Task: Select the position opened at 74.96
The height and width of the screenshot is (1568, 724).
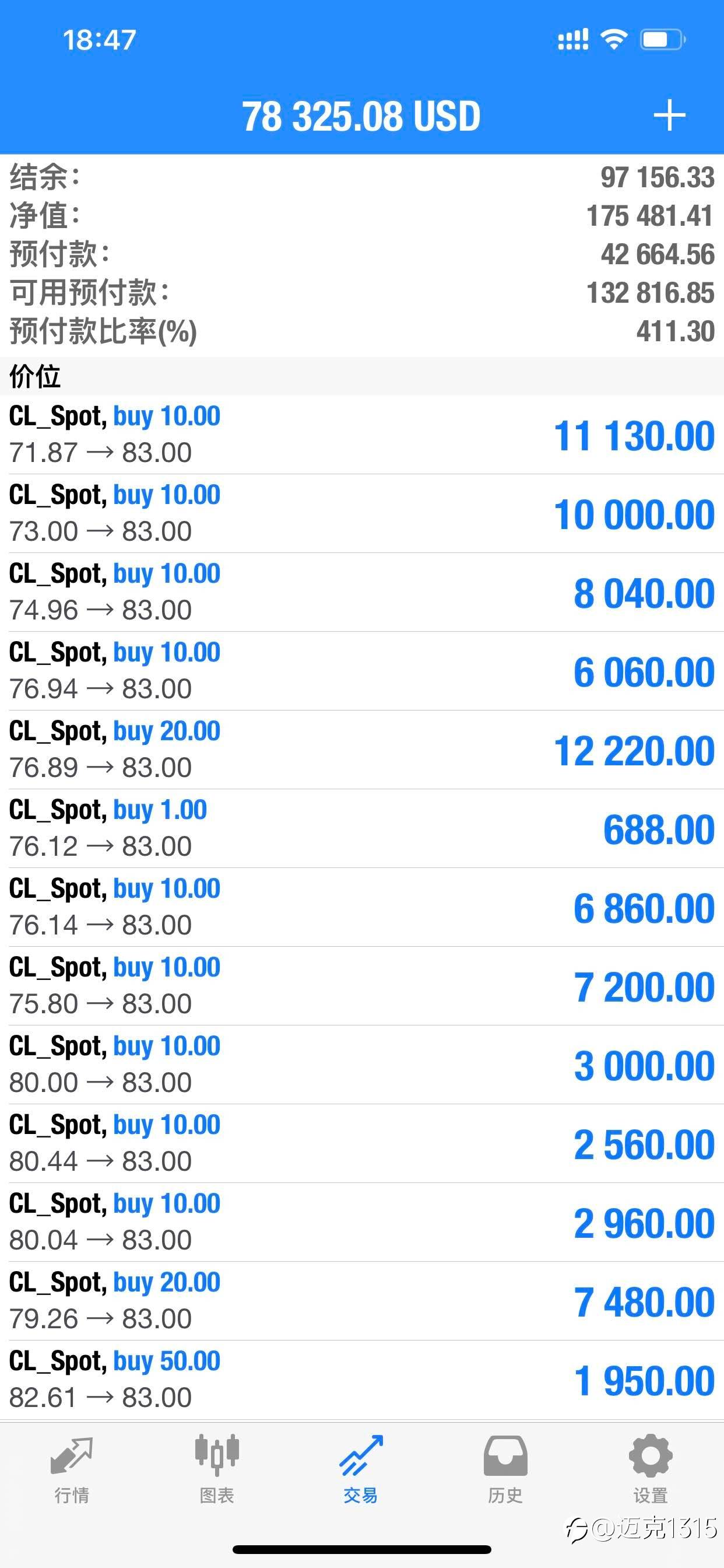Action: click(x=362, y=592)
